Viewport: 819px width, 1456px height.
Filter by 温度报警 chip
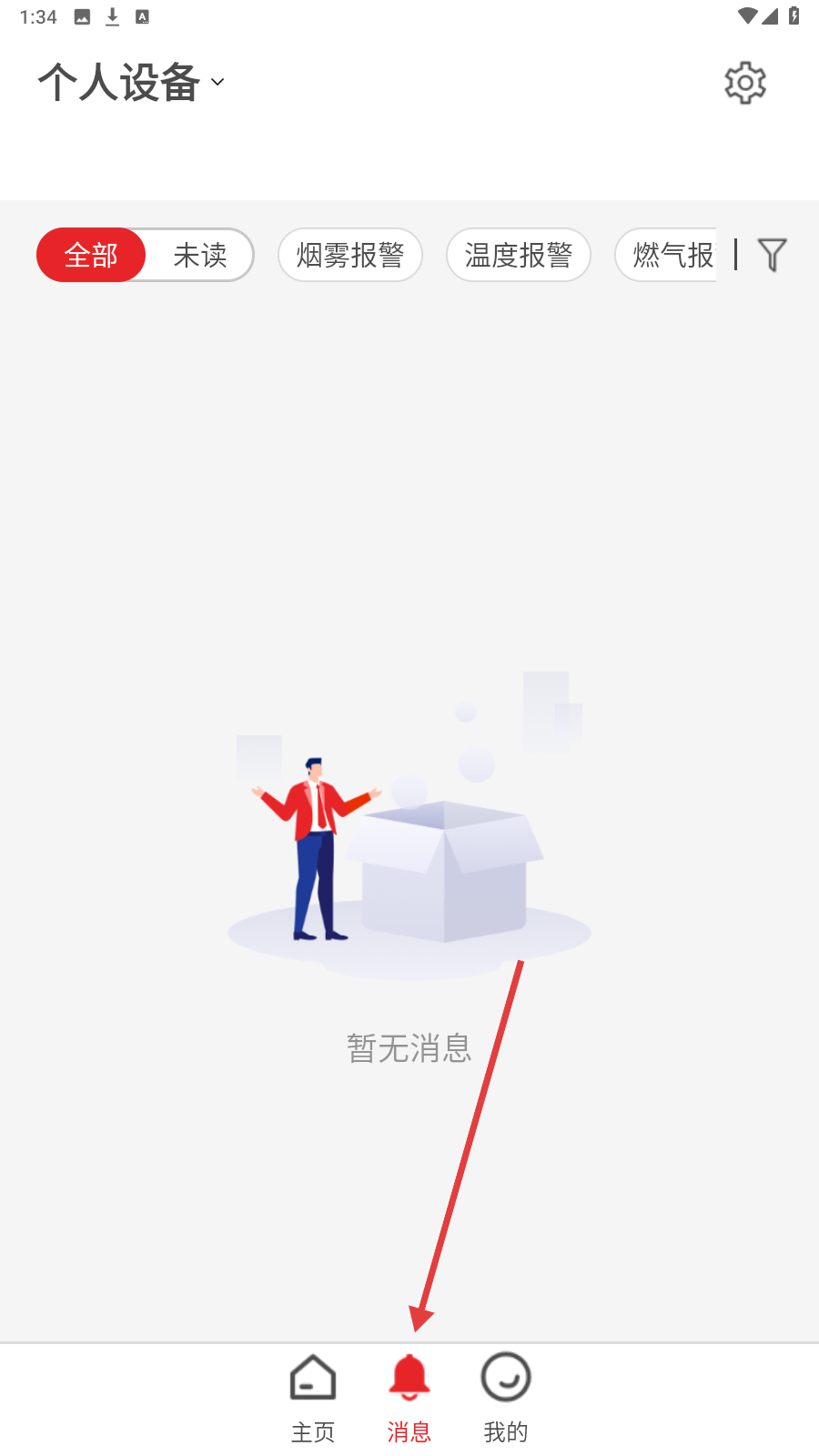tap(519, 255)
